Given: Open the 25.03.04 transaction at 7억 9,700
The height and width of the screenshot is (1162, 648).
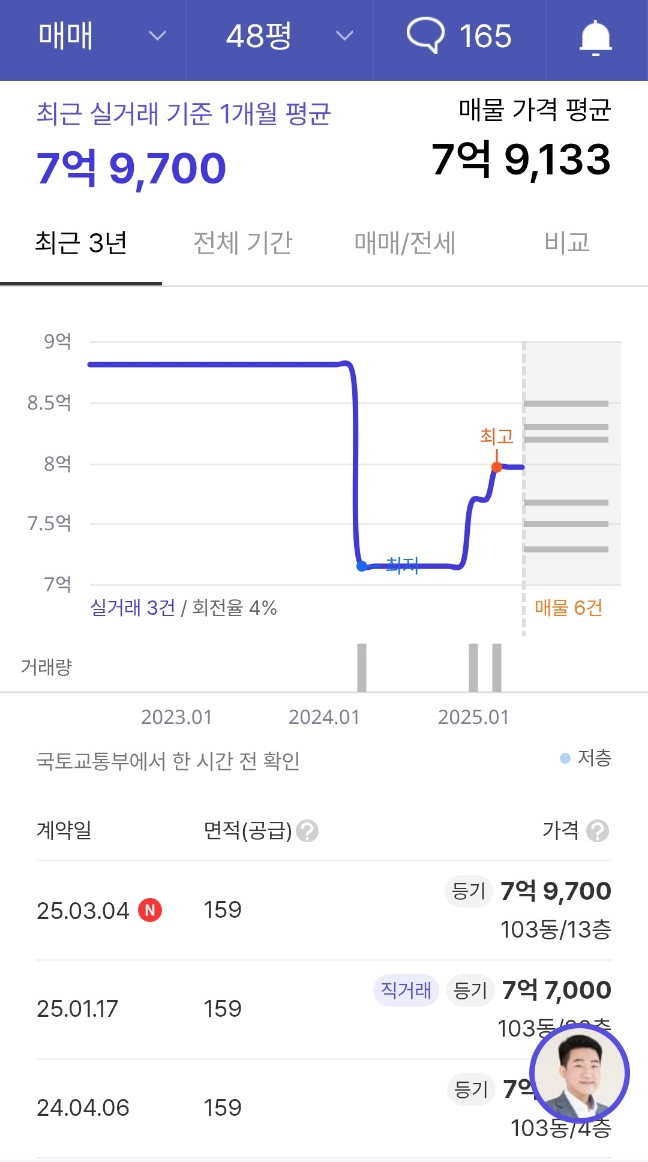Looking at the screenshot, I should pos(323,910).
